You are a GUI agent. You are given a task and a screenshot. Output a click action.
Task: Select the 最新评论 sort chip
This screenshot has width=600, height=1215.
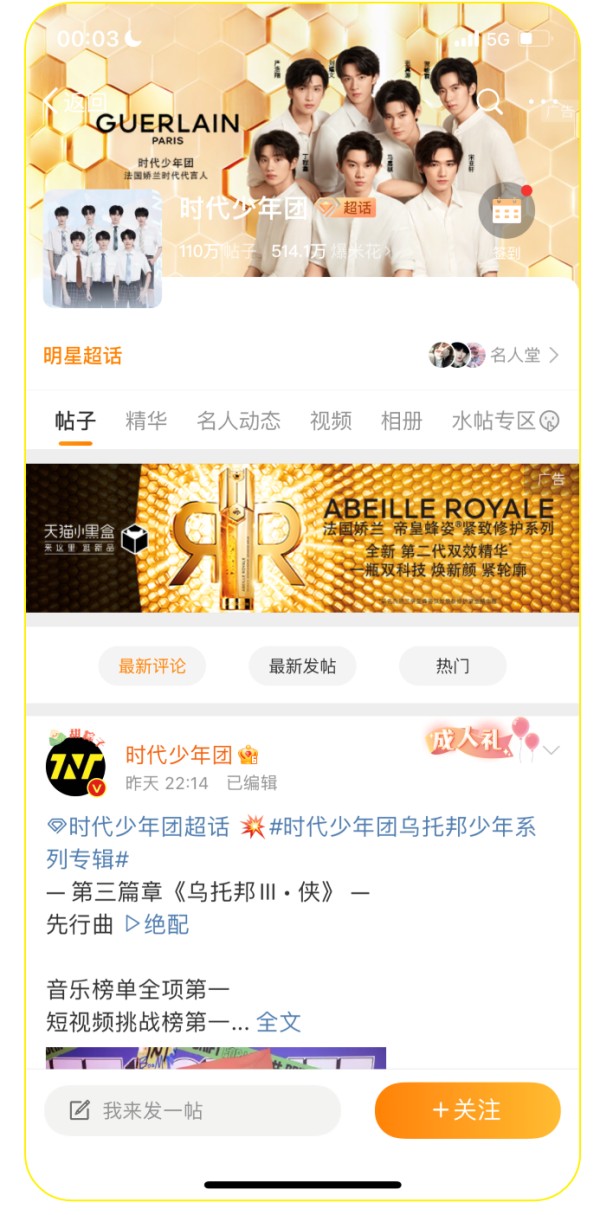152,666
